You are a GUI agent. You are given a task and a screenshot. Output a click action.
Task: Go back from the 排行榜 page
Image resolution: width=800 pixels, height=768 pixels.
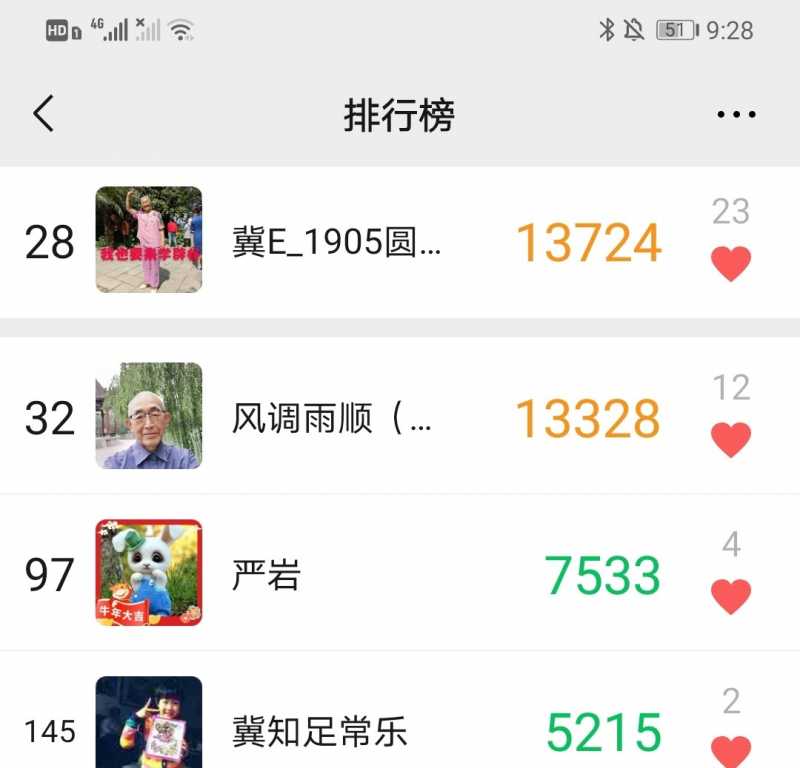(43, 115)
